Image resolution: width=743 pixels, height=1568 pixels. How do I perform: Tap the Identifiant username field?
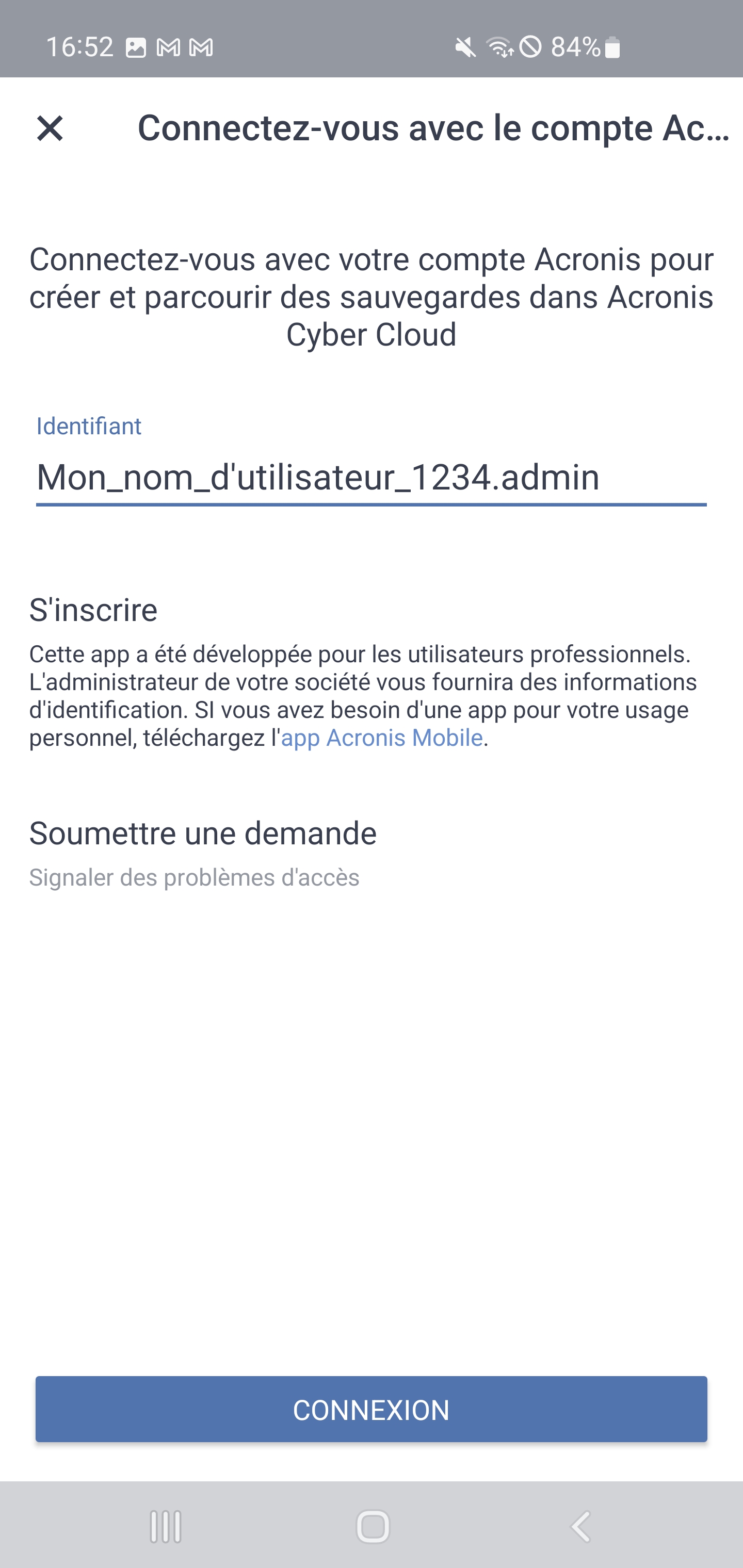(371, 477)
